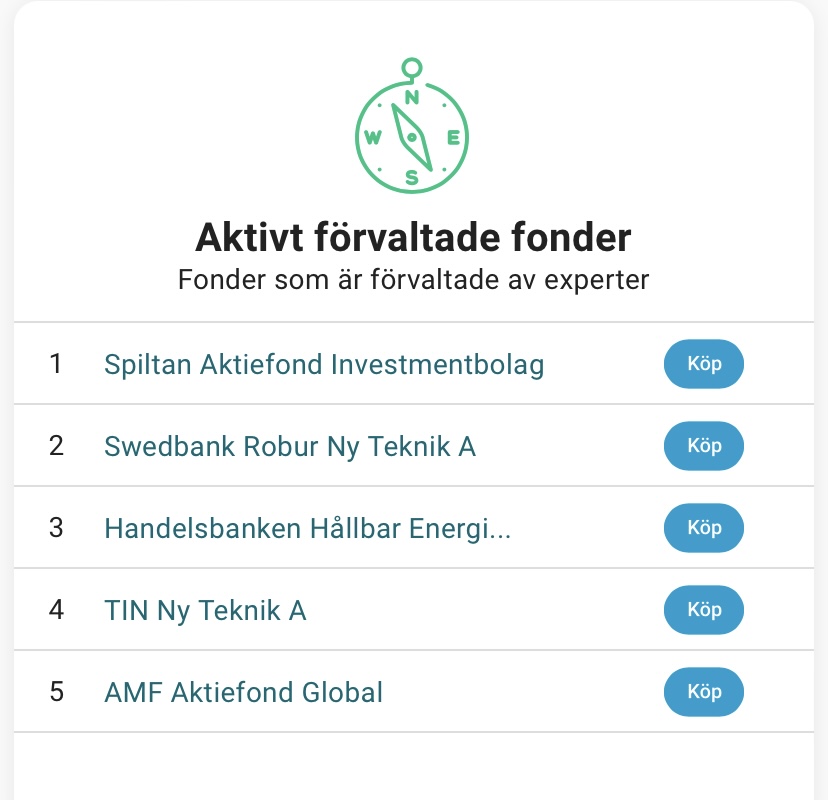Buy TIN Ny Teknik A with Köp
828x800 pixels.
pyautogui.click(x=704, y=610)
